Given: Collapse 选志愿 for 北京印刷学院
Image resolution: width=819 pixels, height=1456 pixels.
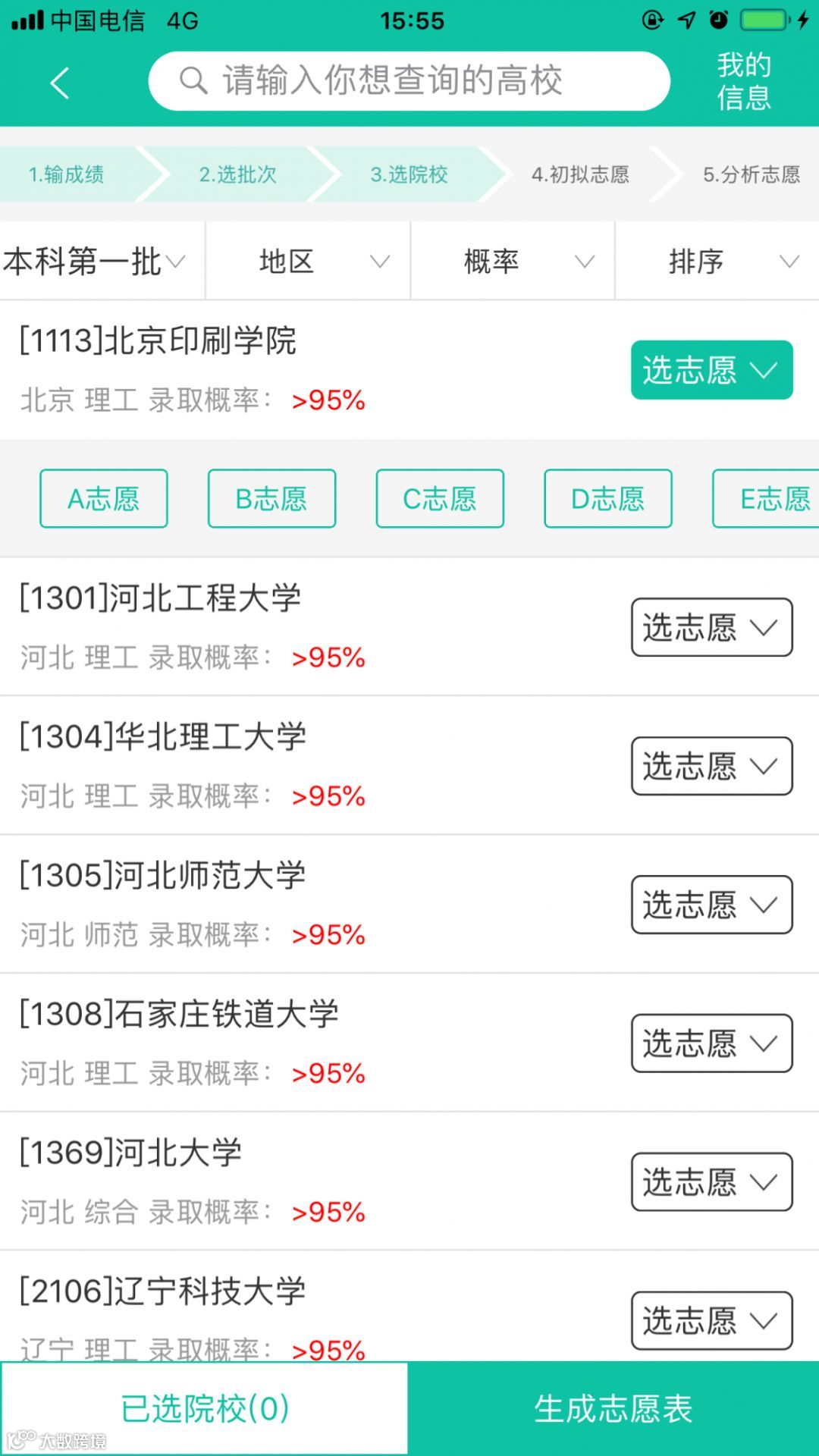Looking at the screenshot, I should 711,370.
